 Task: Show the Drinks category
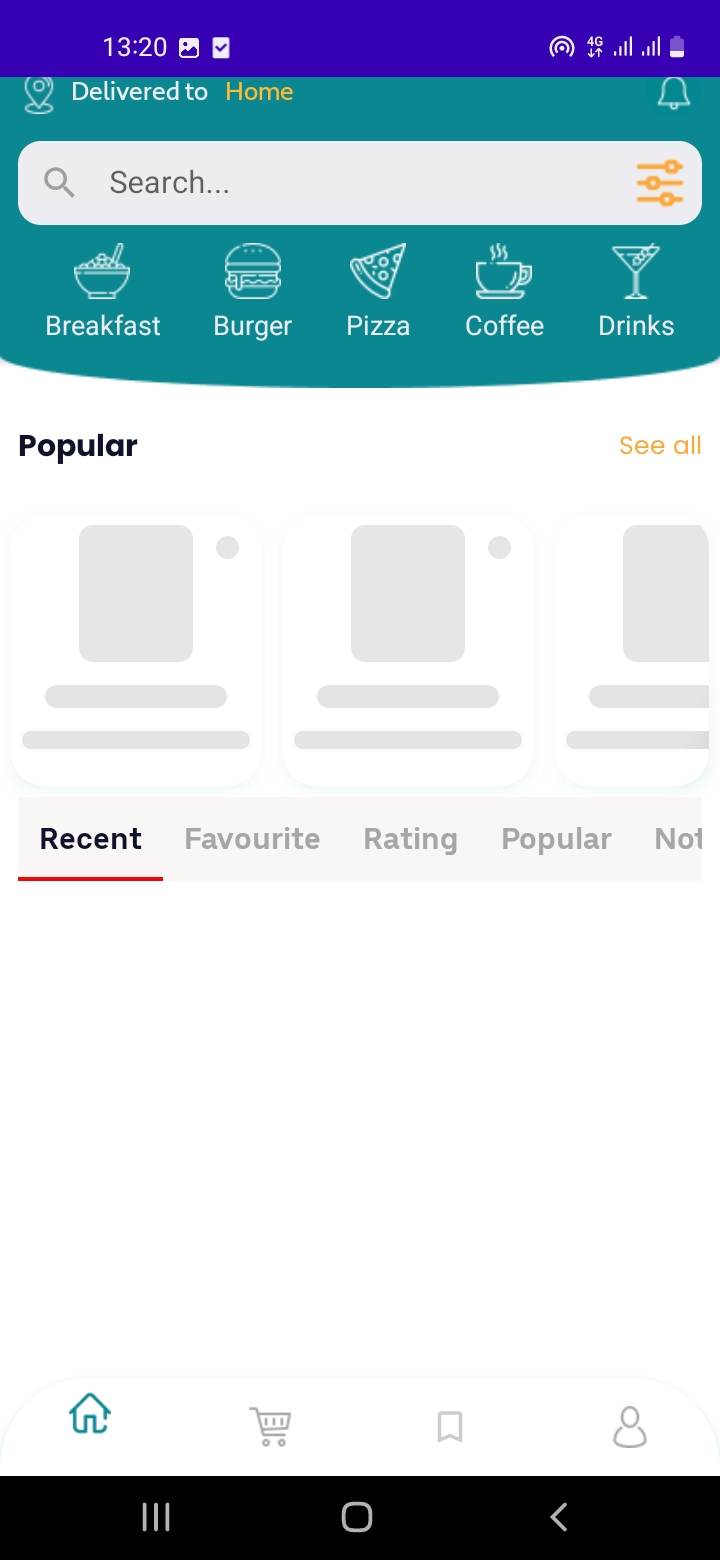click(x=636, y=292)
